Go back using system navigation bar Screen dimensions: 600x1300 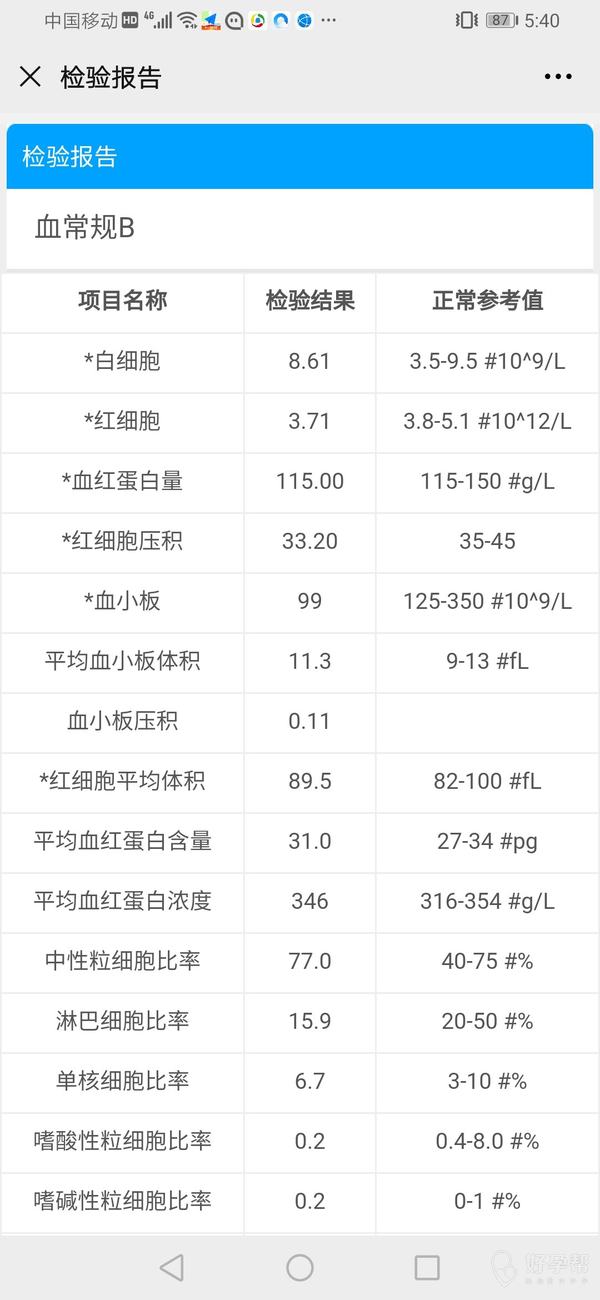172,1267
